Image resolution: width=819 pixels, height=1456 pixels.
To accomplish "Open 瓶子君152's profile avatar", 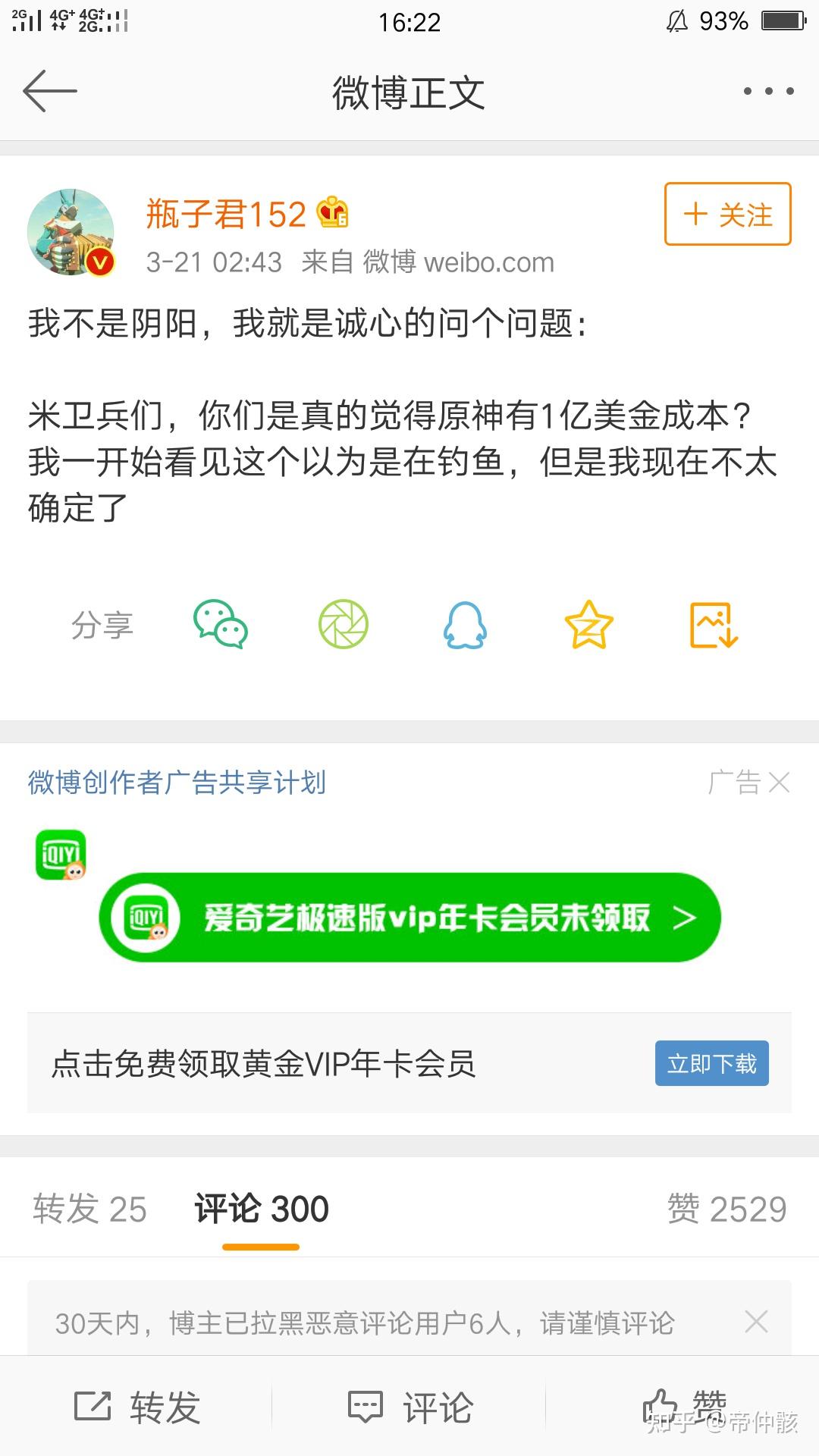I will (71, 231).
